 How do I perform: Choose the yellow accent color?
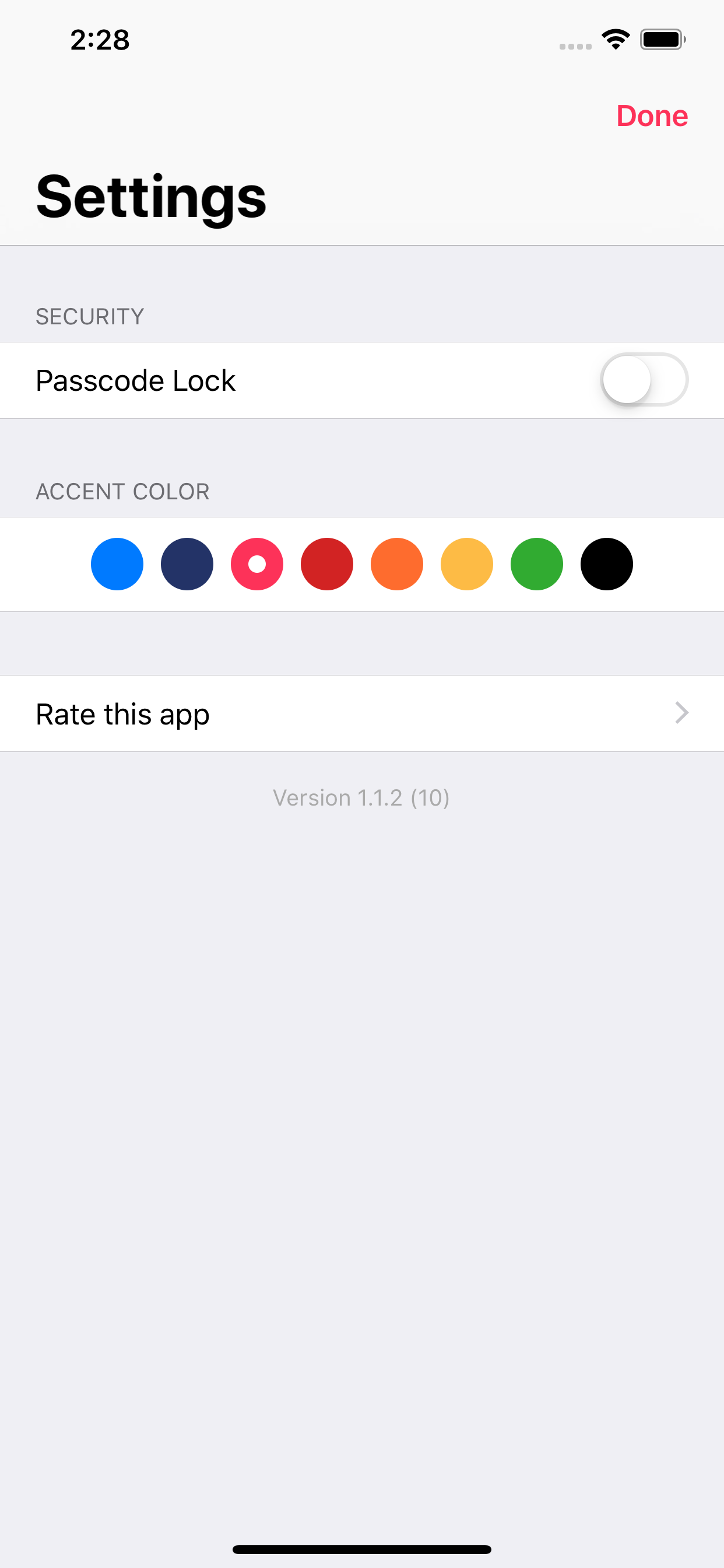[x=467, y=563]
